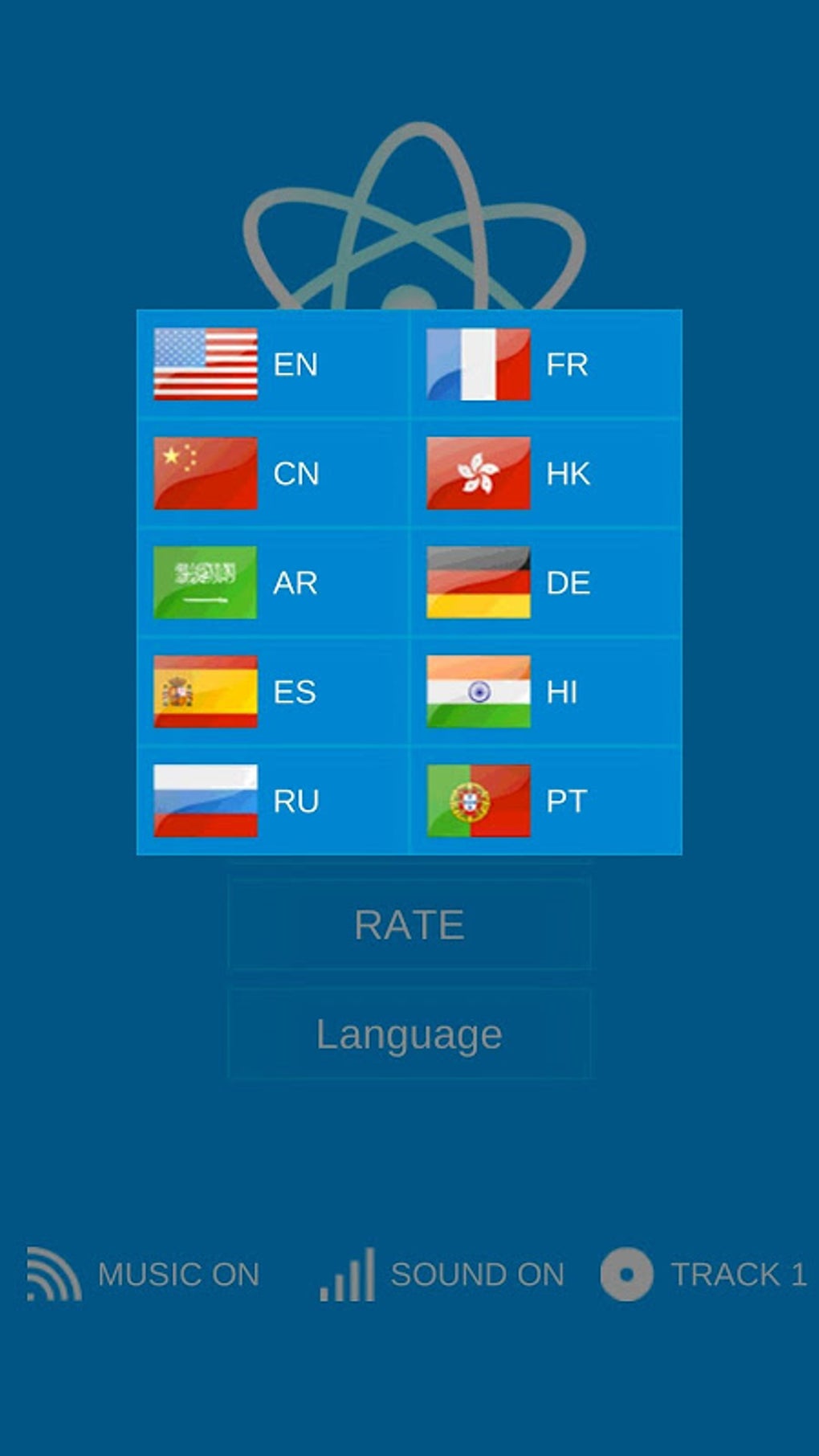Viewport: 819px width, 1456px height.
Task: Toggle the SOUND ON setting
Action: pos(443,1274)
